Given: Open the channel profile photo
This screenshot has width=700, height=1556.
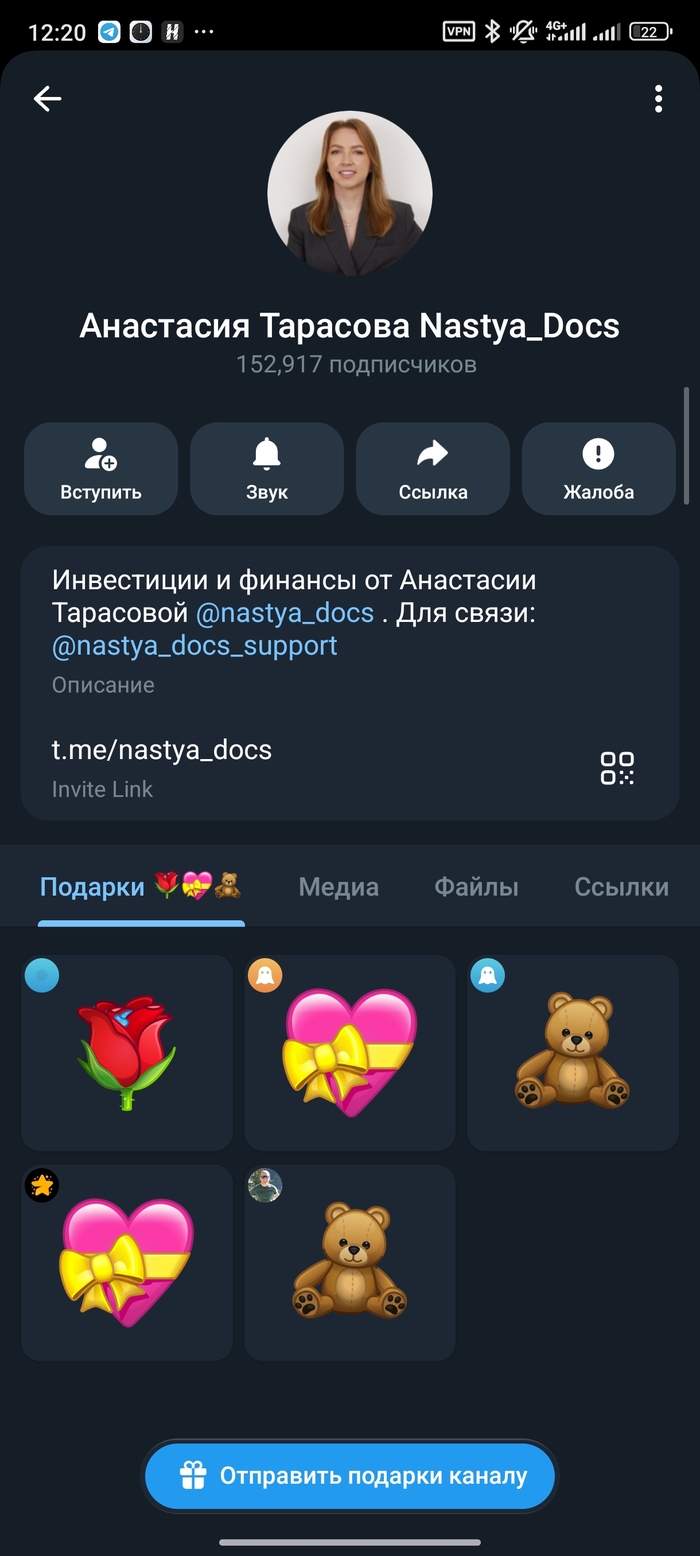Looking at the screenshot, I should coord(350,193).
